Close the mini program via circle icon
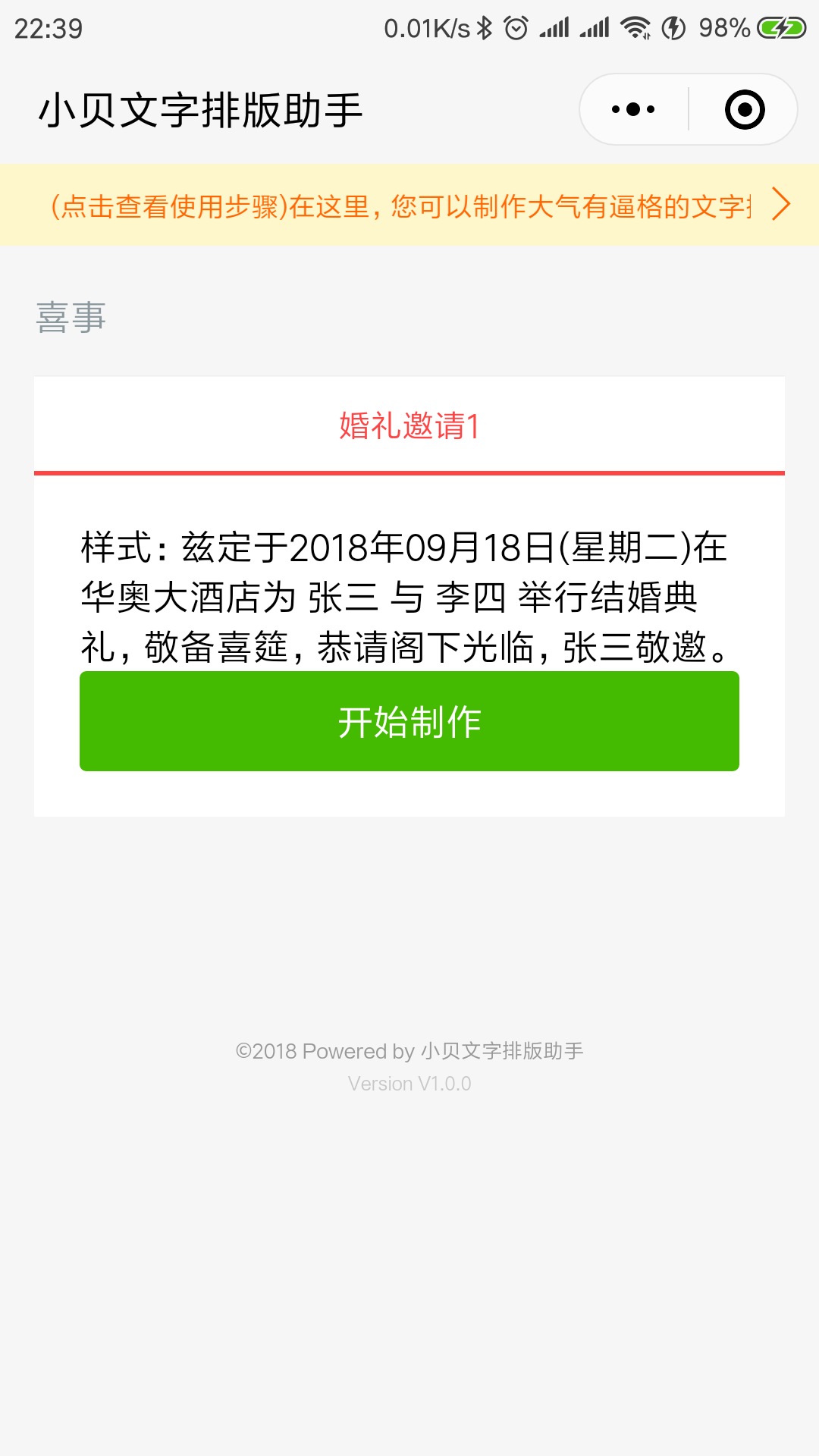The height and width of the screenshot is (1456, 819). click(744, 109)
